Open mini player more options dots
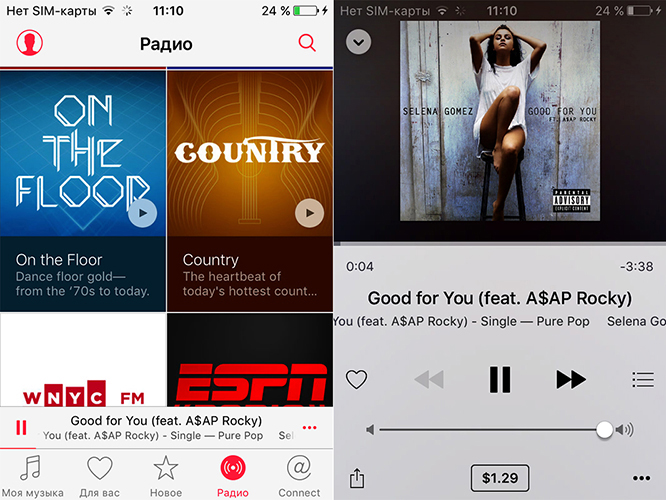 click(309, 428)
